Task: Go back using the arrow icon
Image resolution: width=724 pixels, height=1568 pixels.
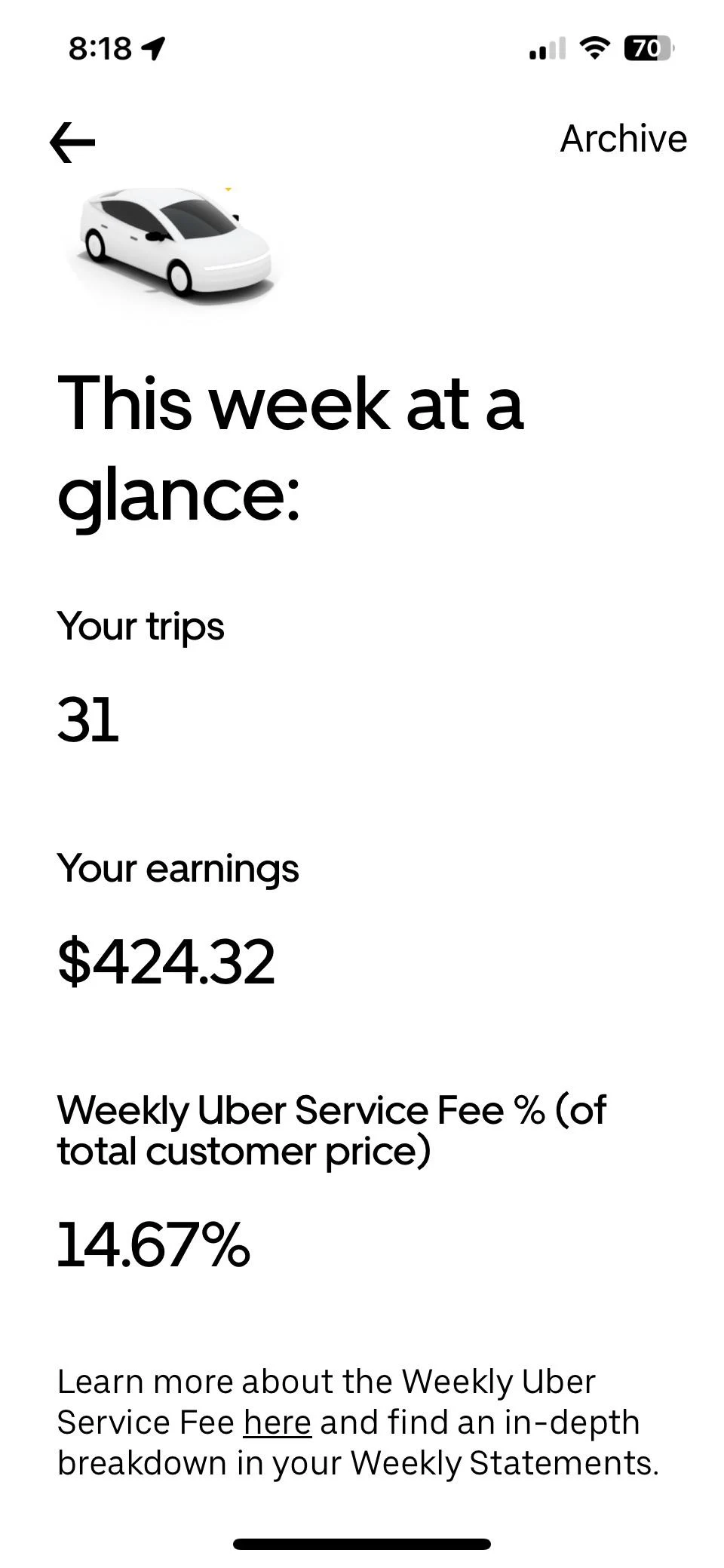Action: (x=72, y=142)
